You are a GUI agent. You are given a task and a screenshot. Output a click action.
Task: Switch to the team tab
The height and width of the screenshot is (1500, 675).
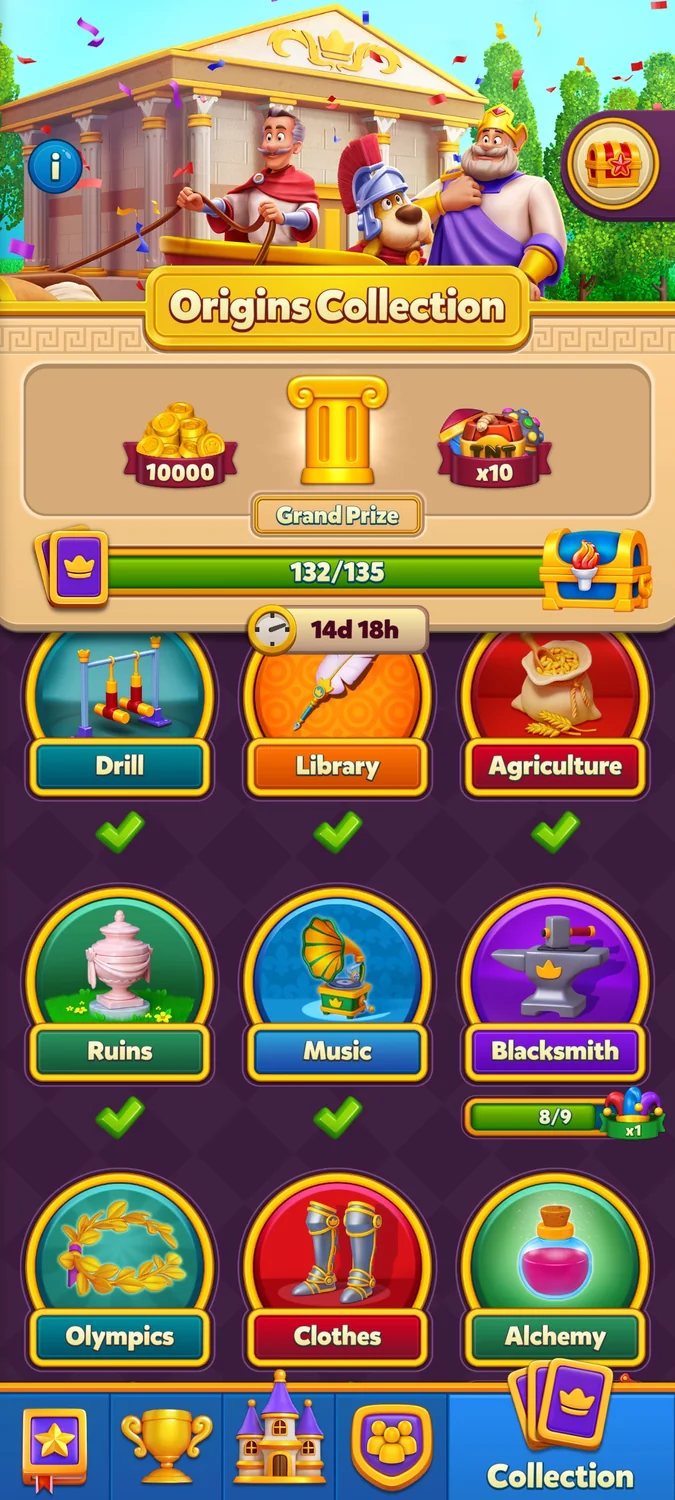[392, 1445]
